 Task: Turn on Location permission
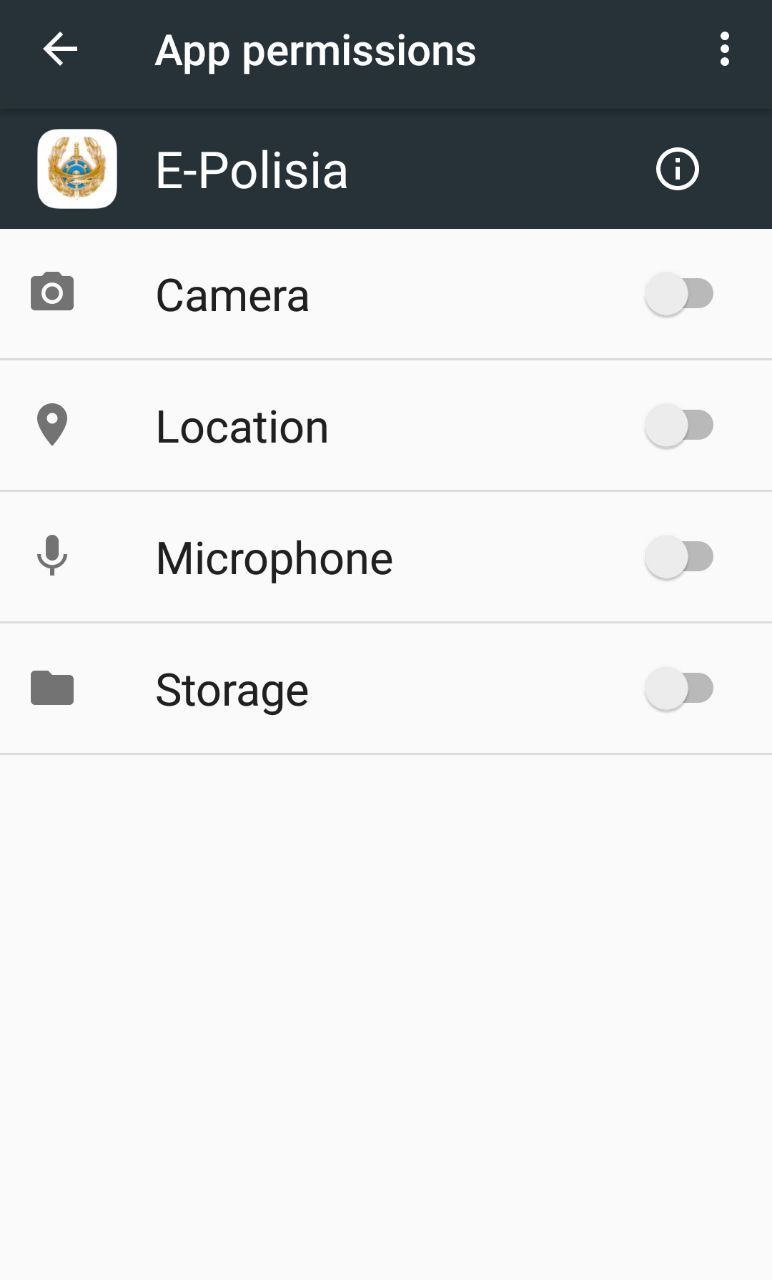pyautogui.click(x=679, y=426)
